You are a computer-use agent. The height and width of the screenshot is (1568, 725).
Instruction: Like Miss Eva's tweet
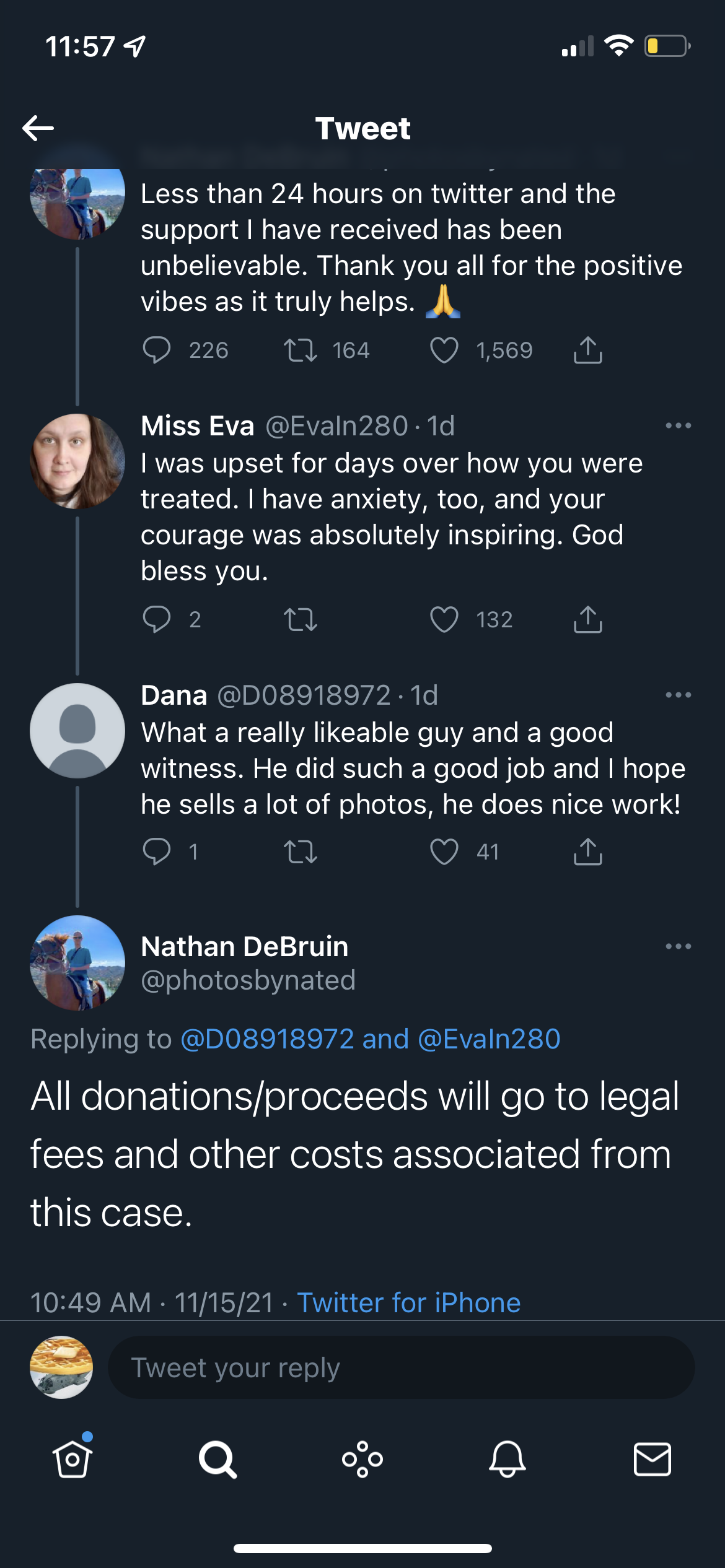click(x=444, y=619)
